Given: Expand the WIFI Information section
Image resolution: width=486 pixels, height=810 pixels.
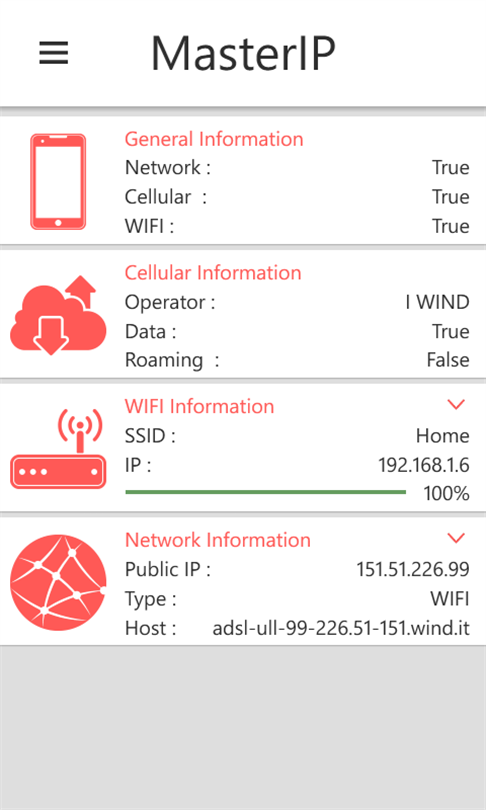Looking at the screenshot, I should click(457, 404).
